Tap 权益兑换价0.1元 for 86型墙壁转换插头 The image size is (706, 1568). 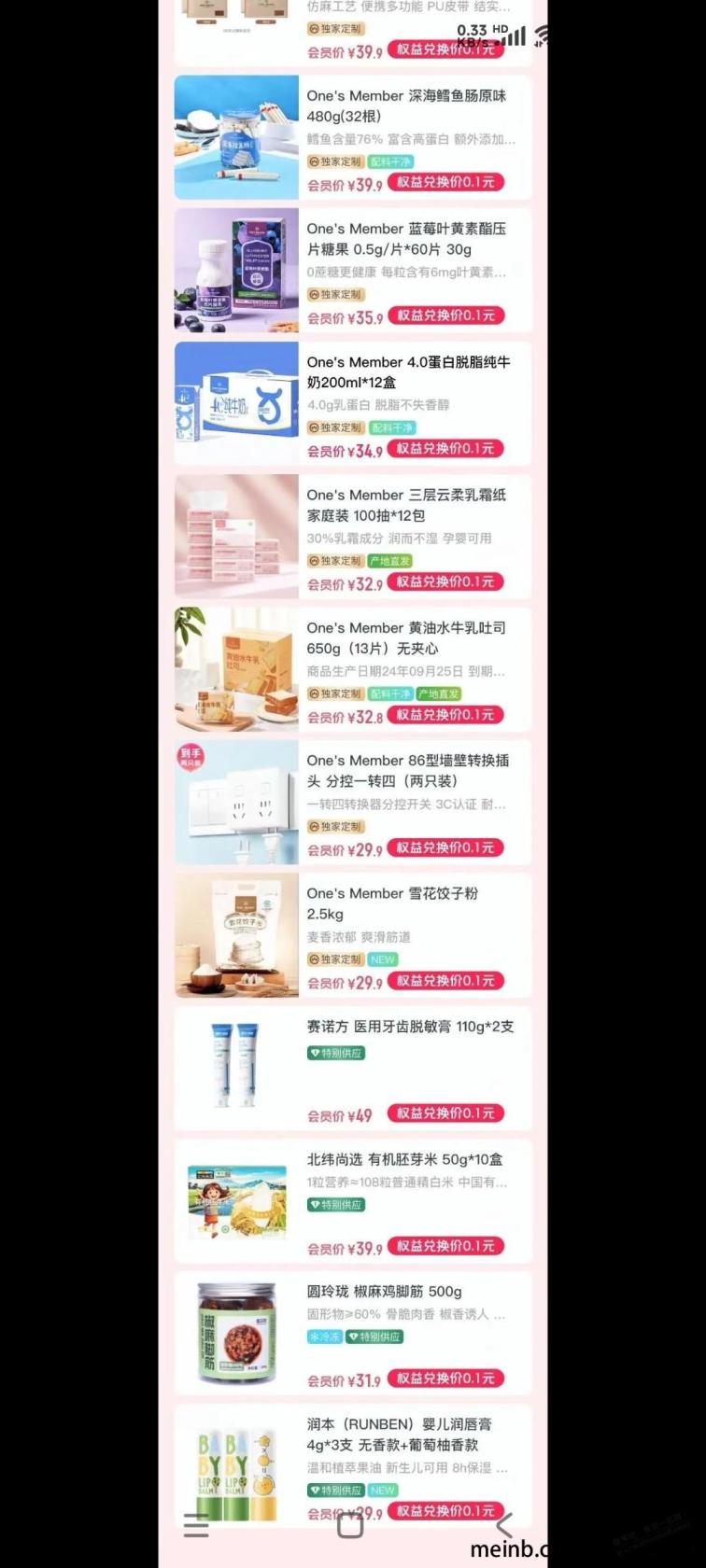[445, 847]
